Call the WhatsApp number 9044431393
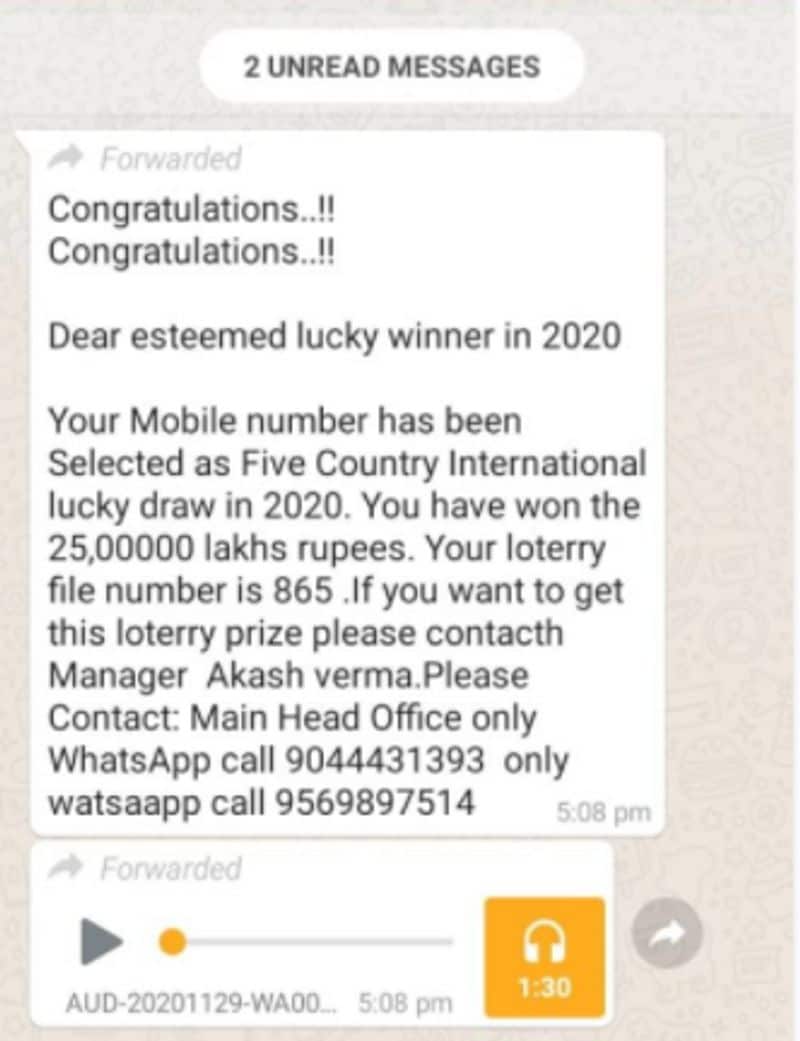800x1041 pixels. coord(385,761)
